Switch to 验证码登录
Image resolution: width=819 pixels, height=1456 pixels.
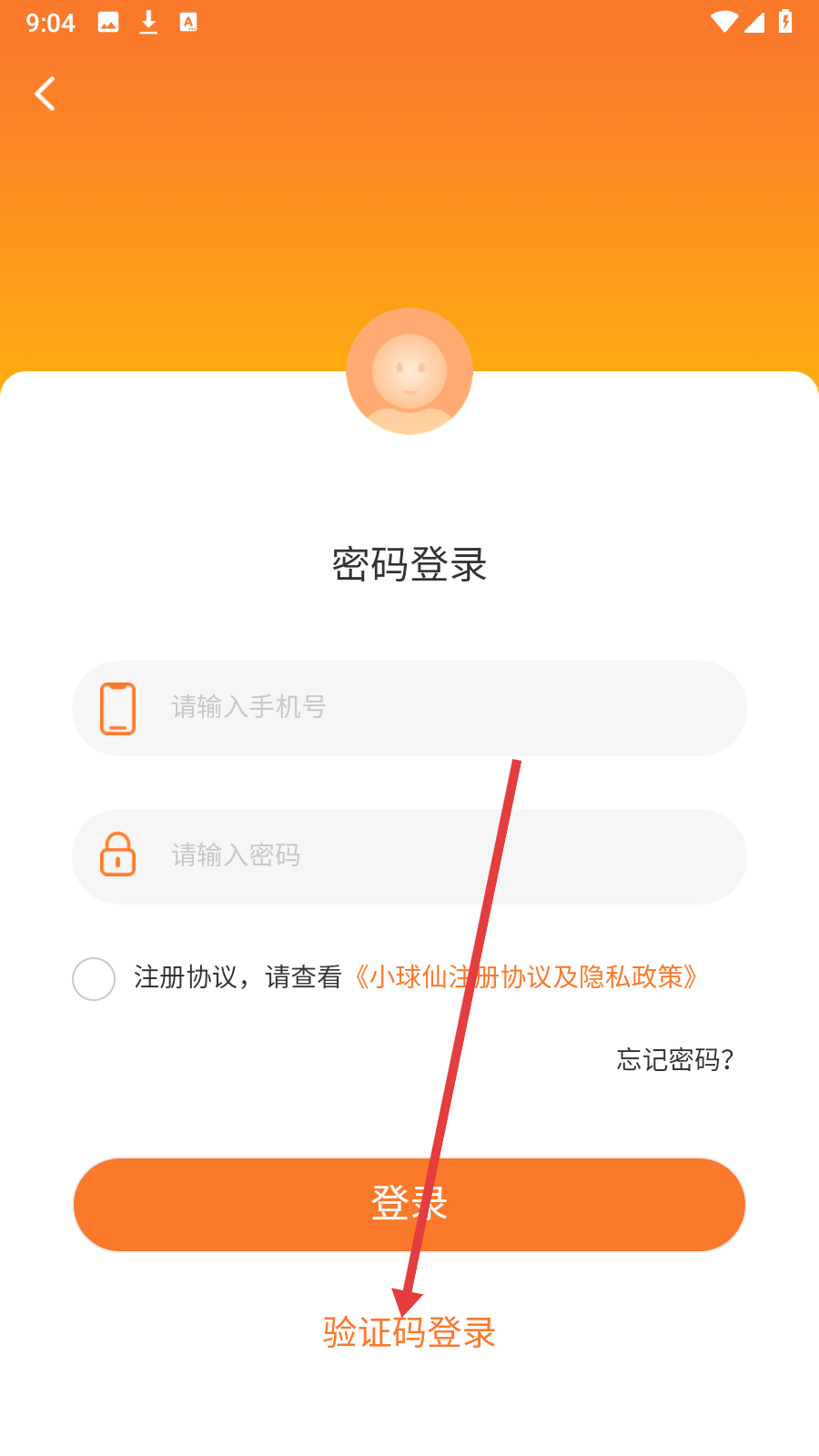pos(409,1332)
